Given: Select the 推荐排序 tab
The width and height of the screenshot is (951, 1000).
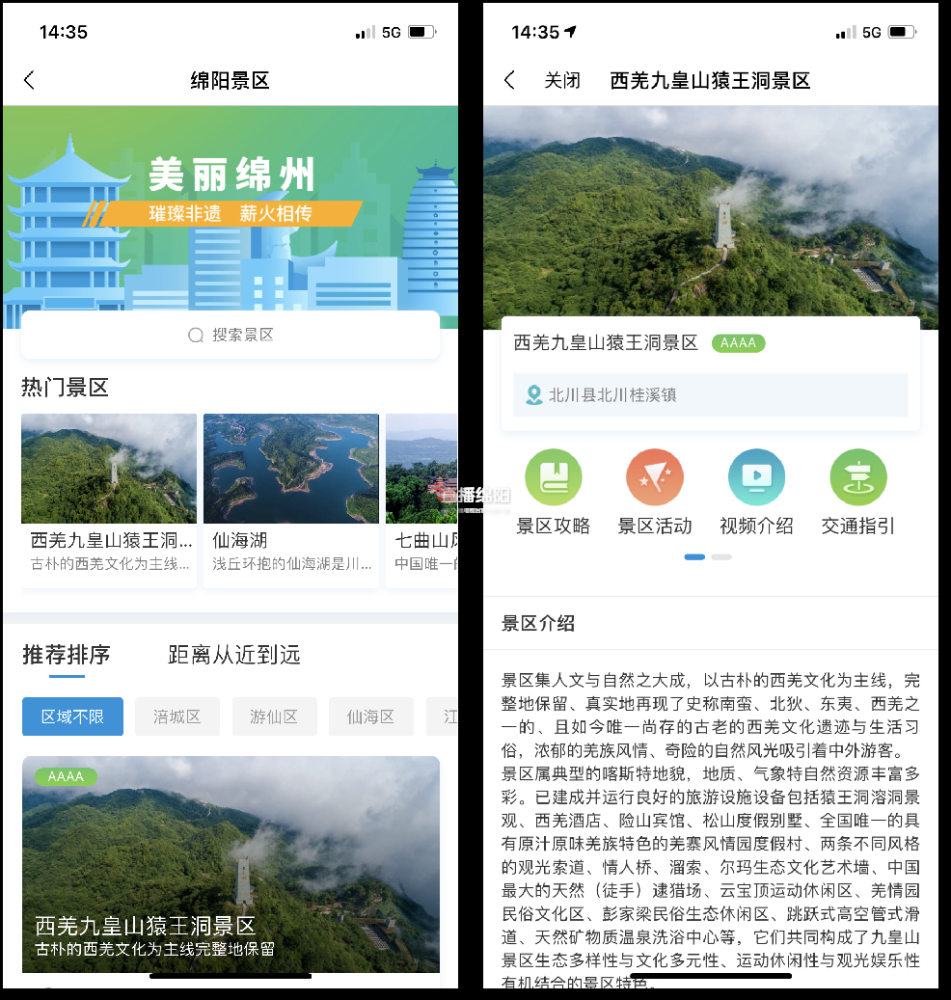Looking at the screenshot, I should click(x=66, y=655).
